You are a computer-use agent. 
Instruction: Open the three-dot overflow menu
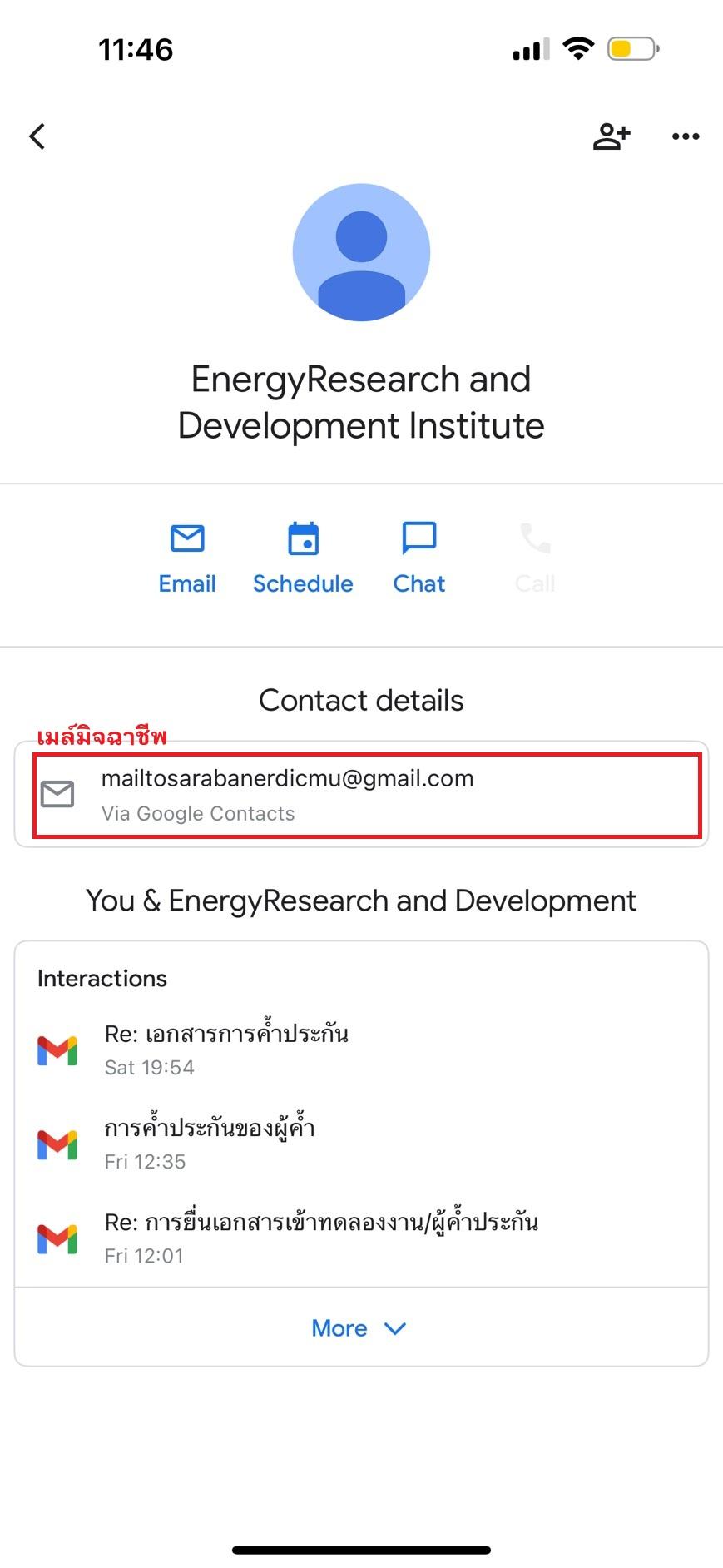point(686,136)
